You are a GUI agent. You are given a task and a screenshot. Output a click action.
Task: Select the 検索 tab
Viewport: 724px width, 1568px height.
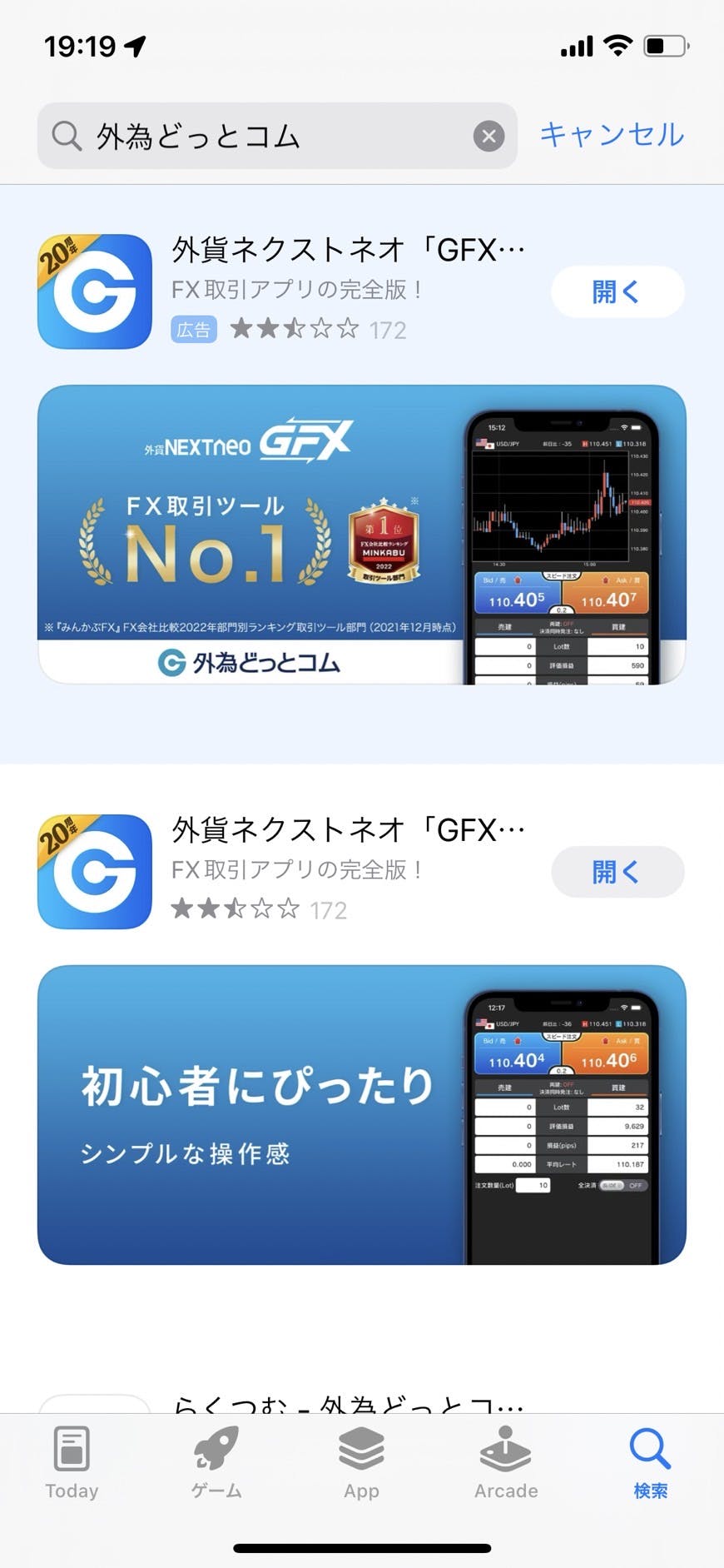tap(650, 1463)
